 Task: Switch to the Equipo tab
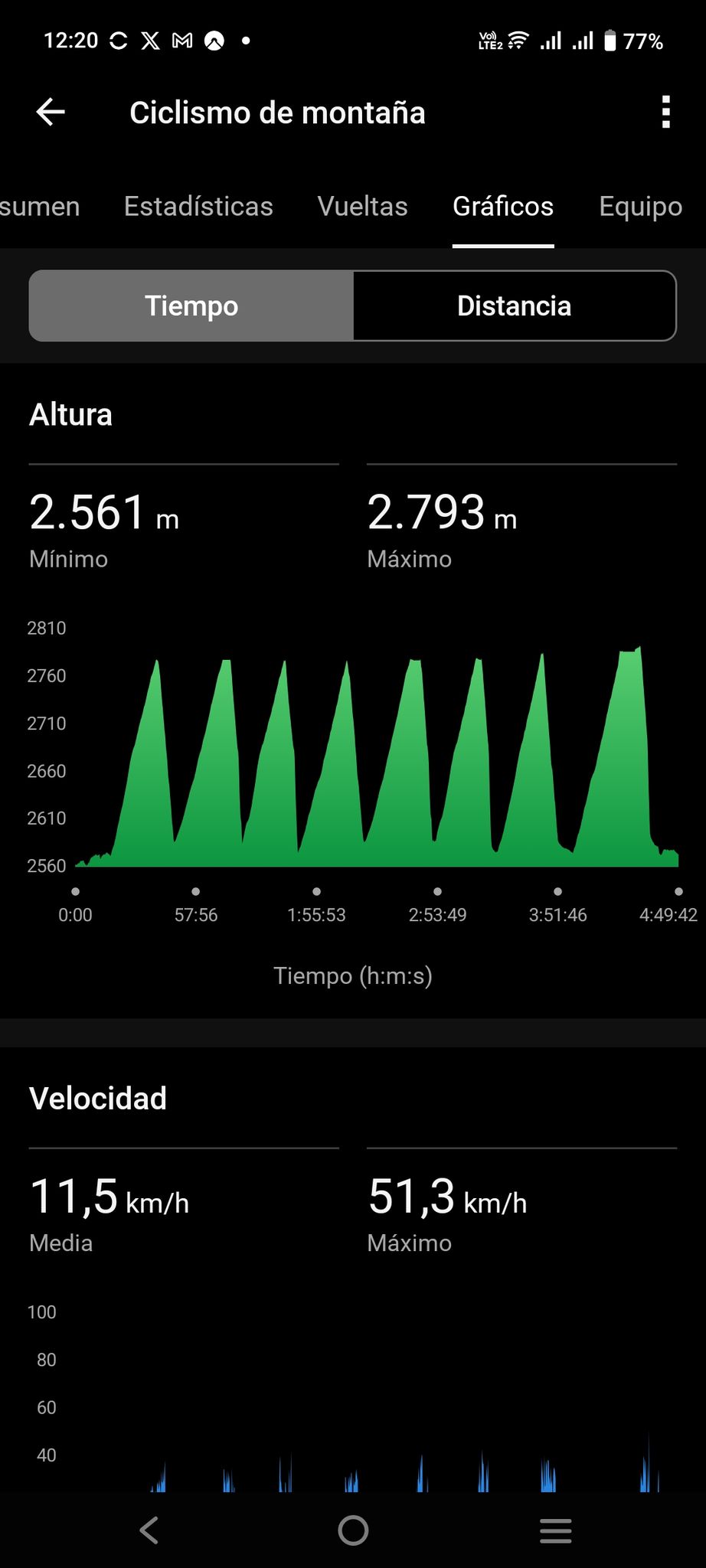click(641, 207)
